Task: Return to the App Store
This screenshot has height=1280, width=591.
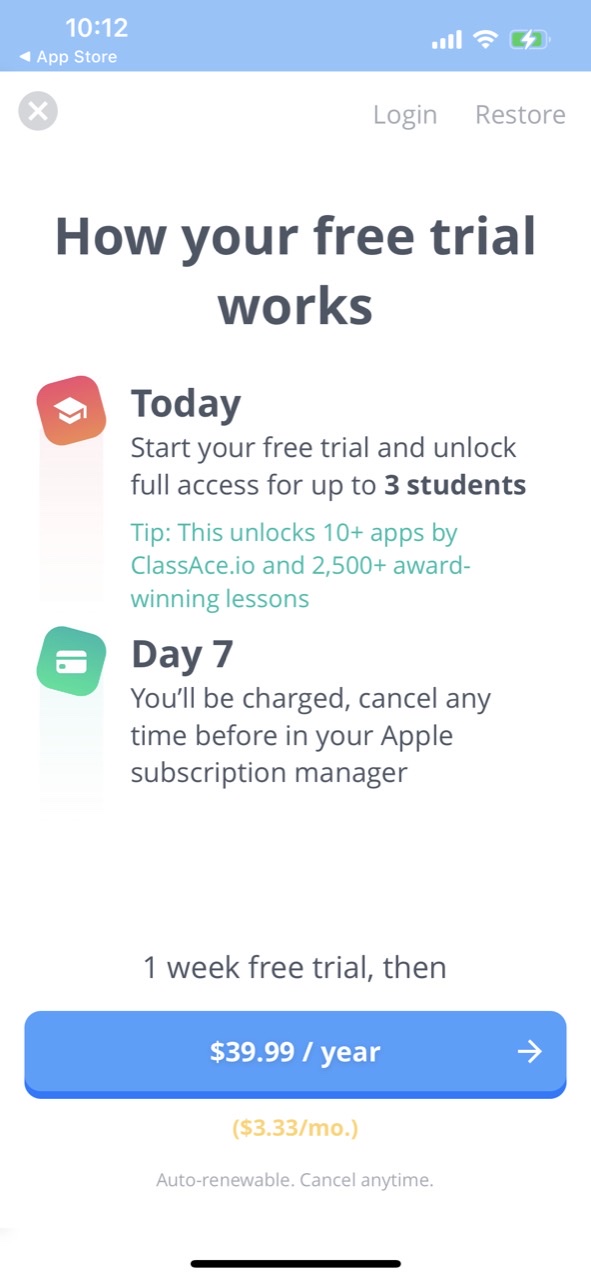Action: coord(67,57)
